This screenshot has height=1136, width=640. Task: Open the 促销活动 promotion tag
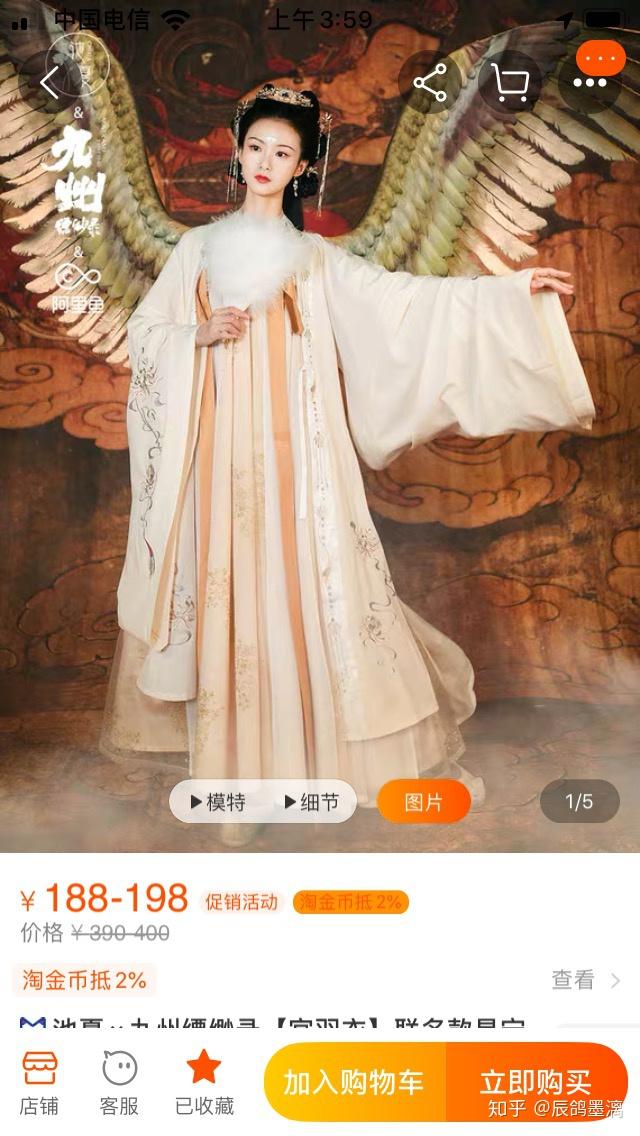(241, 901)
